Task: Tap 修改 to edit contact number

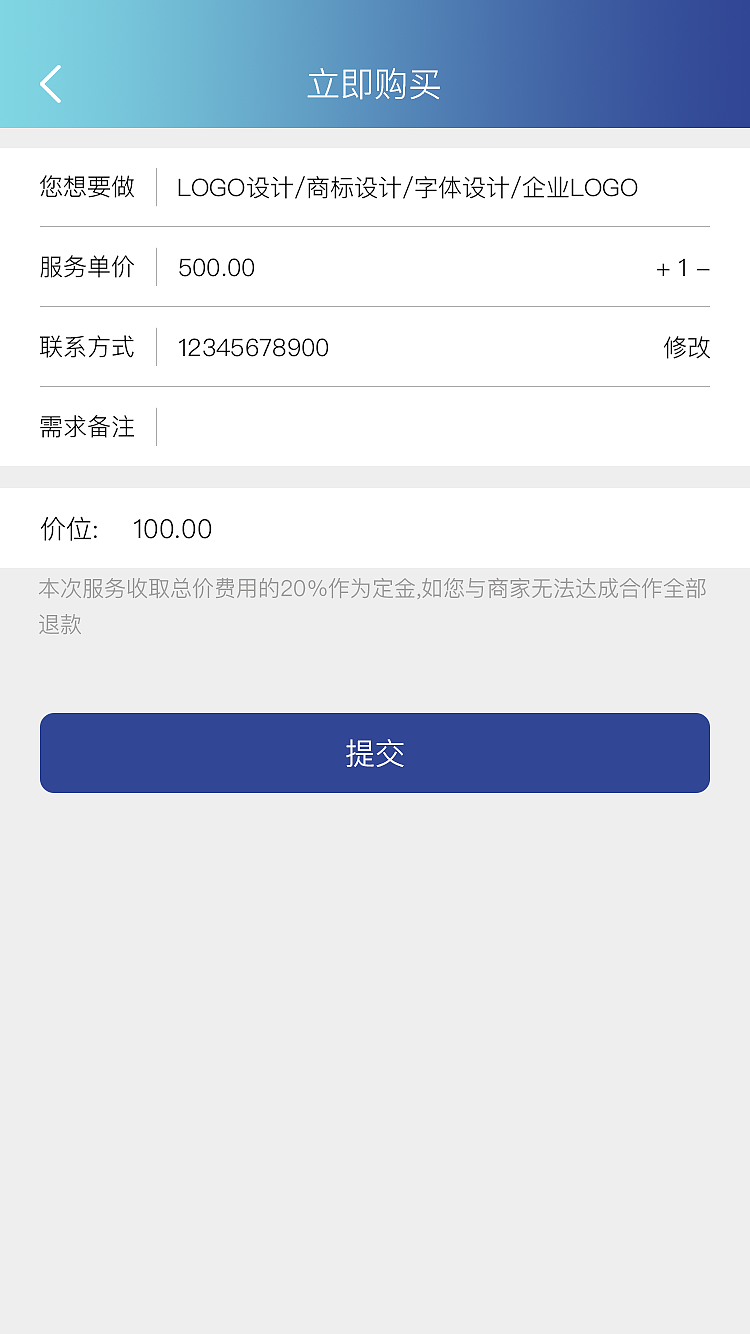Action: (688, 347)
